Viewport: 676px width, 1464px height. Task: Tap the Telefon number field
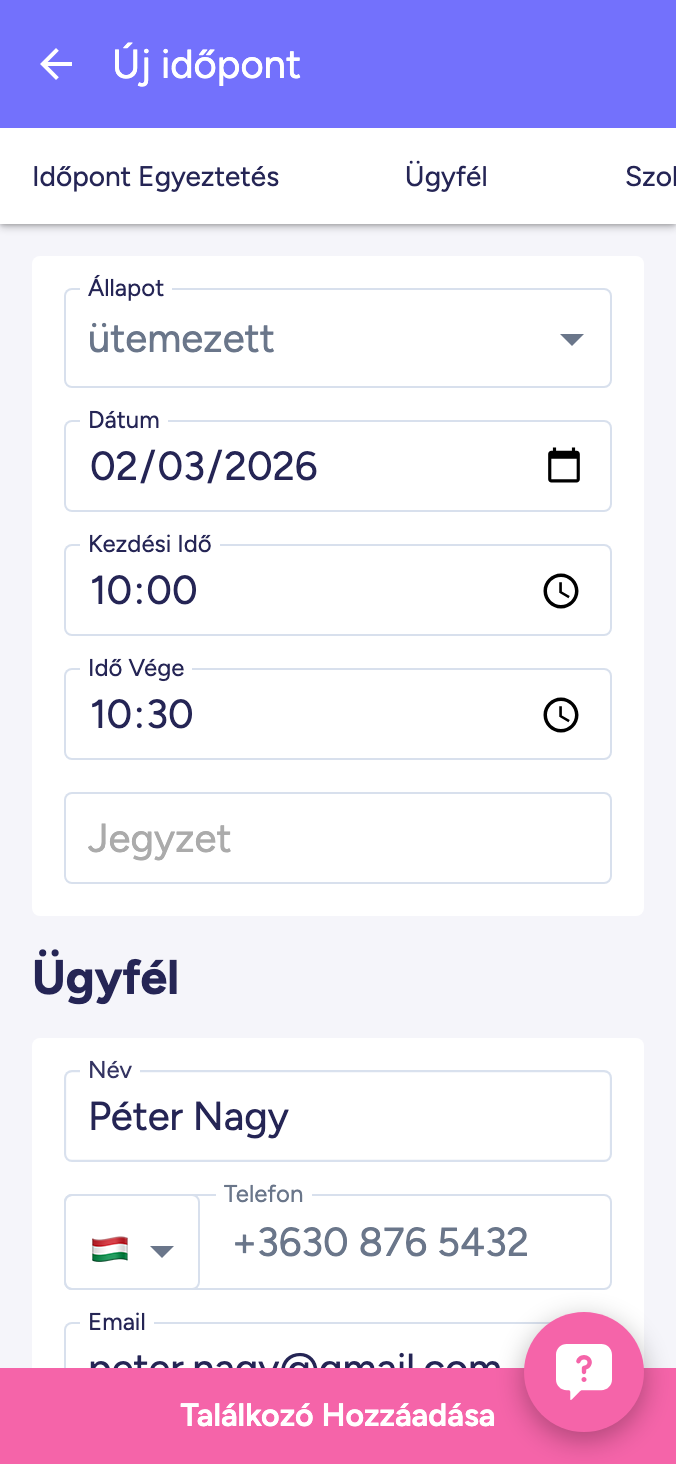click(405, 1243)
